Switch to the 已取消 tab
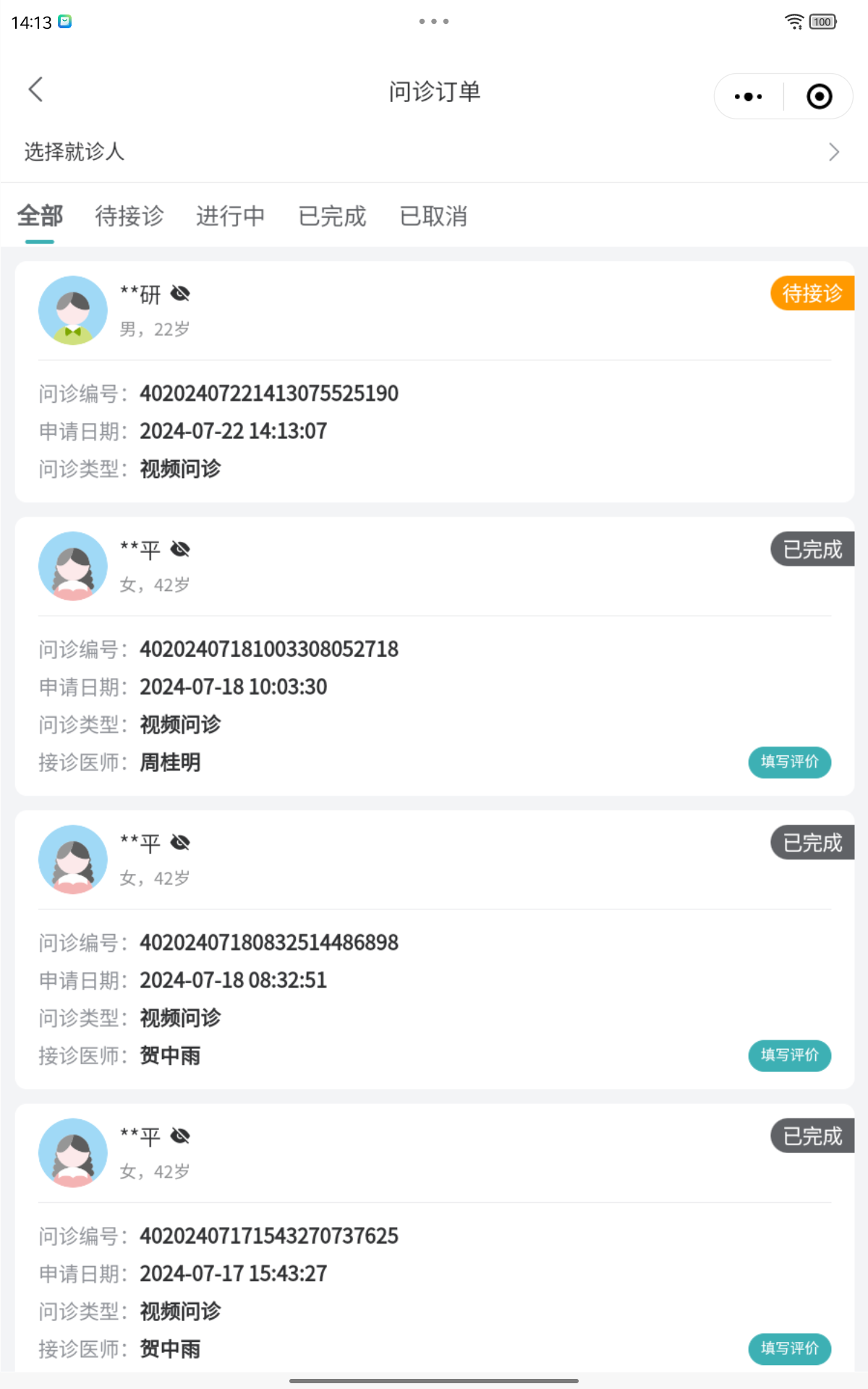 (x=433, y=216)
